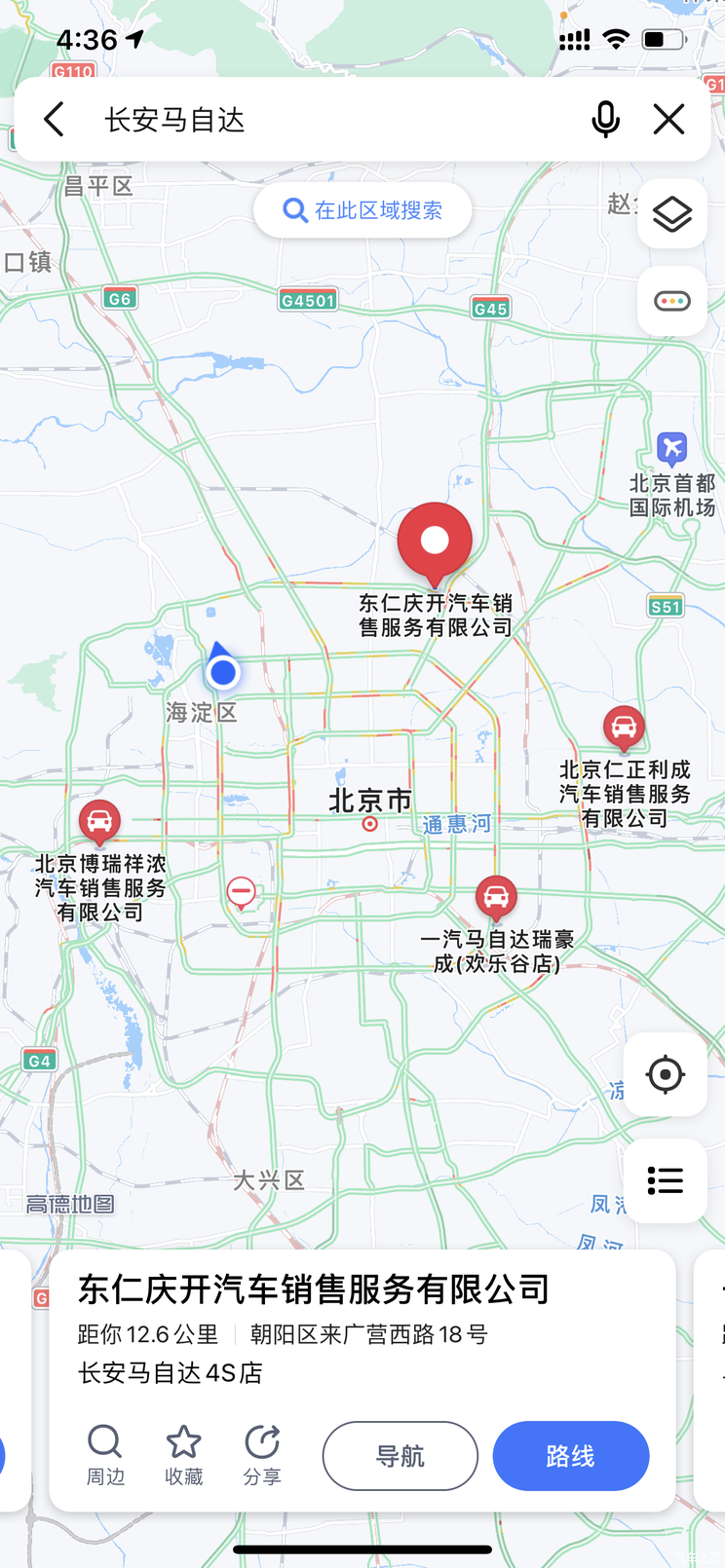The width and height of the screenshot is (725, 1568).
Task: Tap the voice search microphone icon
Action: point(606,119)
